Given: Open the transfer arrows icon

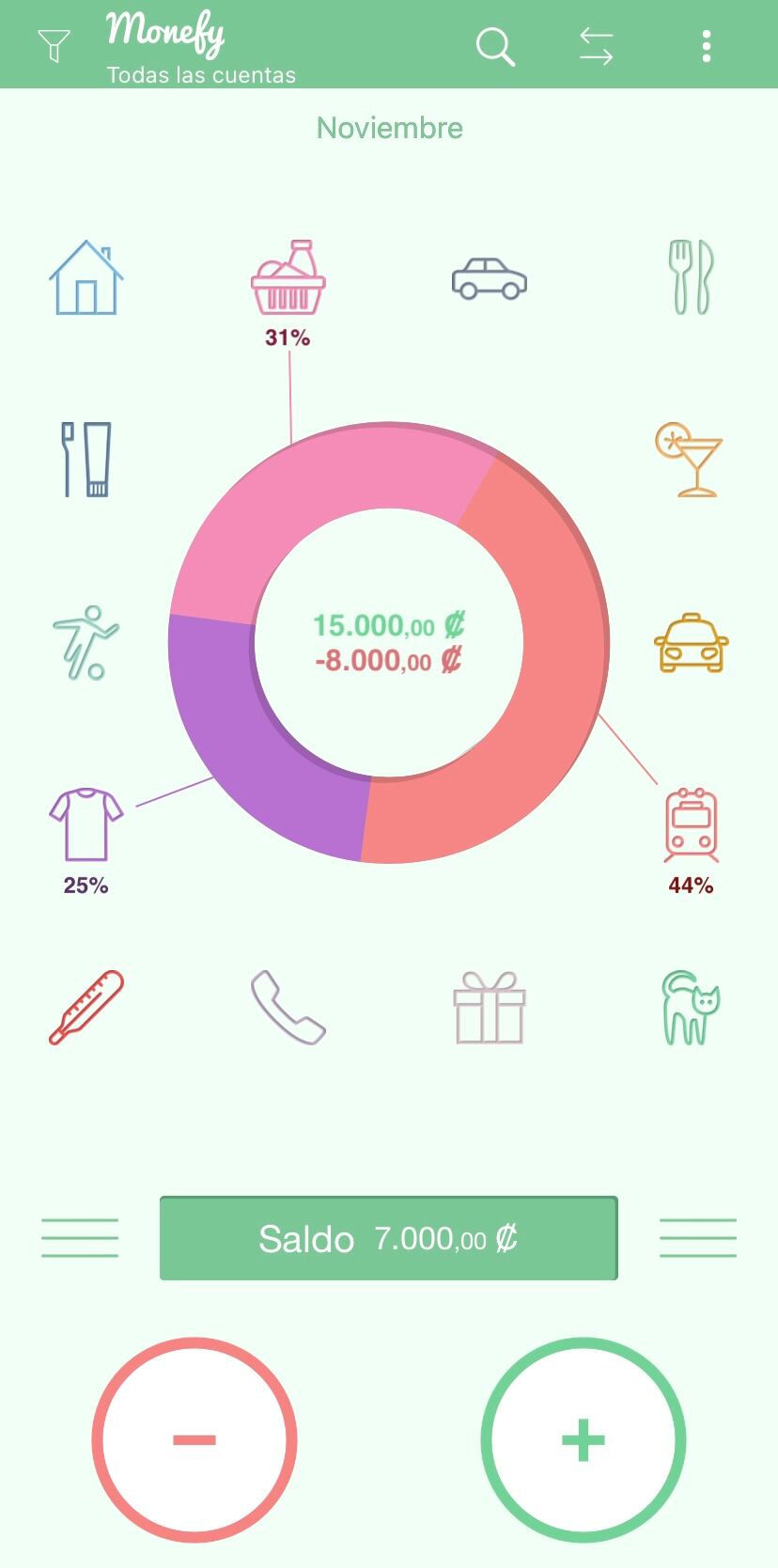Looking at the screenshot, I should (x=596, y=46).
